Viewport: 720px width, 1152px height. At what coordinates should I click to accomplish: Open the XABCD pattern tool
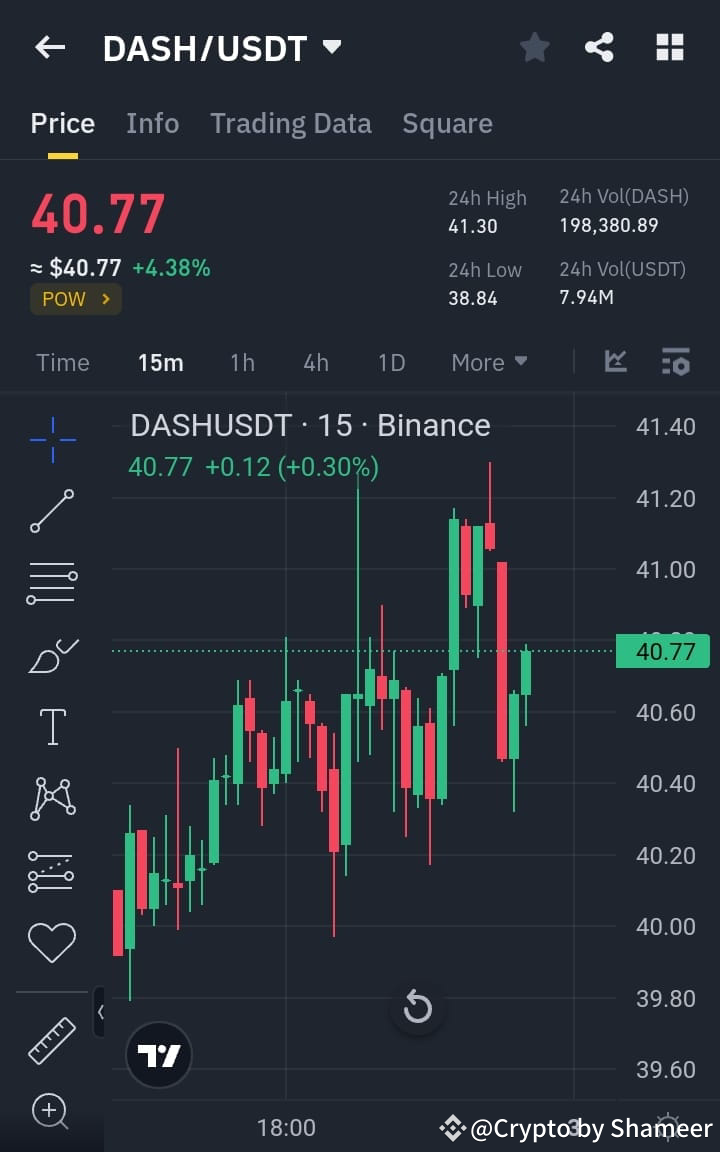pyautogui.click(x=52, y=798)
